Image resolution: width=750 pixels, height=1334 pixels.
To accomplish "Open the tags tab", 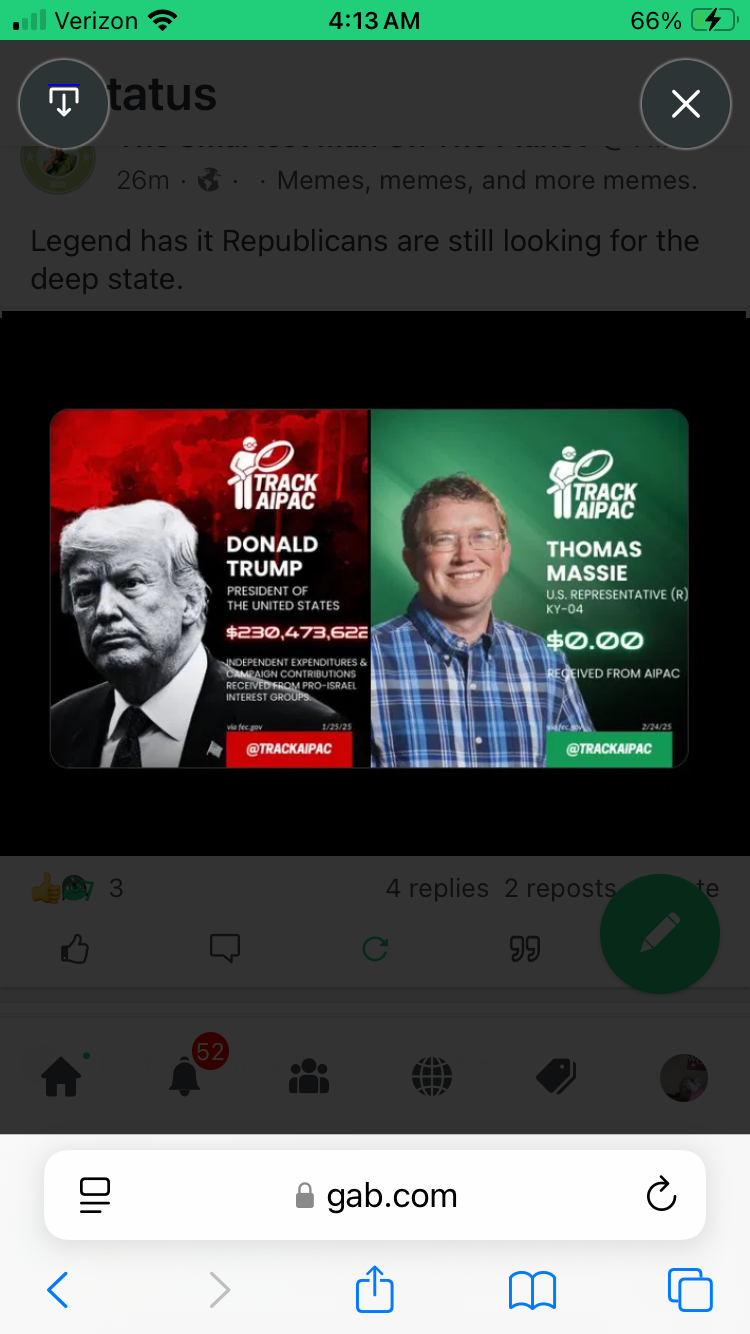I will [556, 1077].
